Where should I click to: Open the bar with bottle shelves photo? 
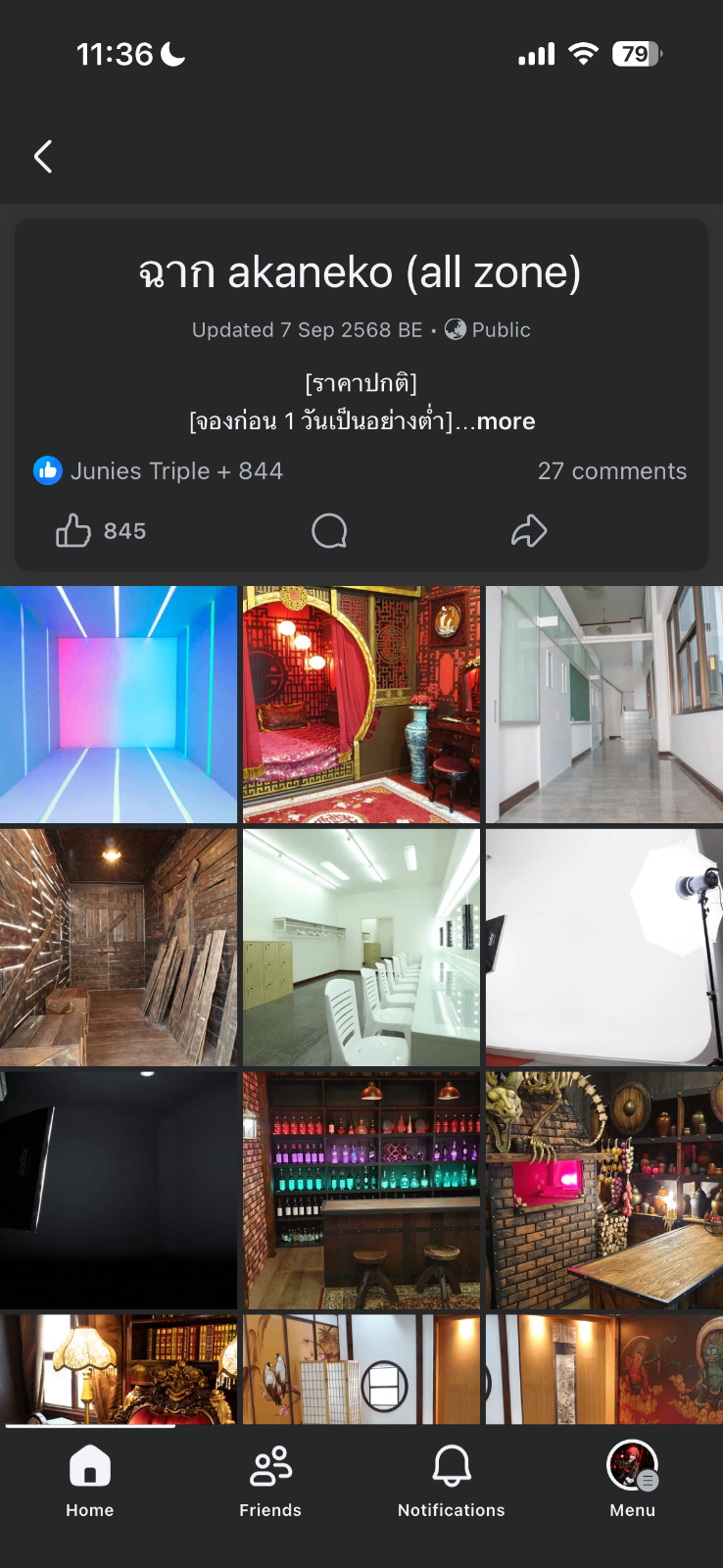tap(361, 1190)
